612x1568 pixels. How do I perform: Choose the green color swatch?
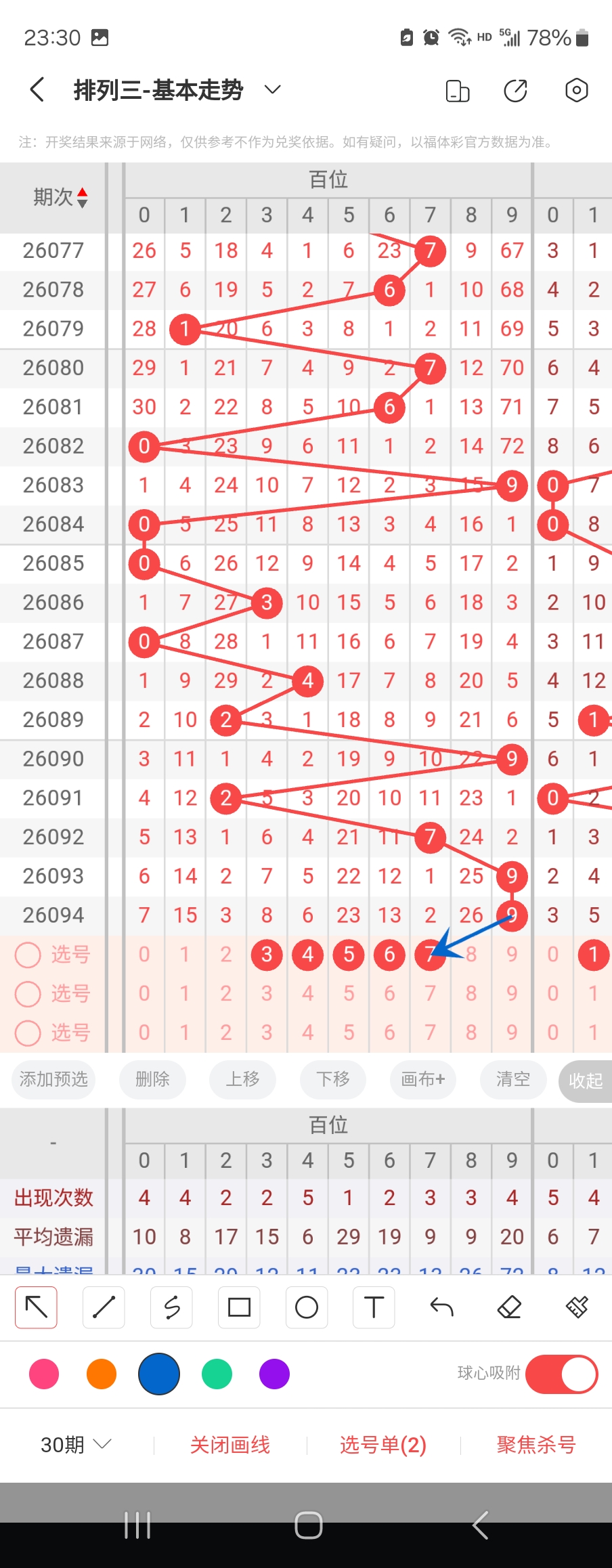(217, 1374)
